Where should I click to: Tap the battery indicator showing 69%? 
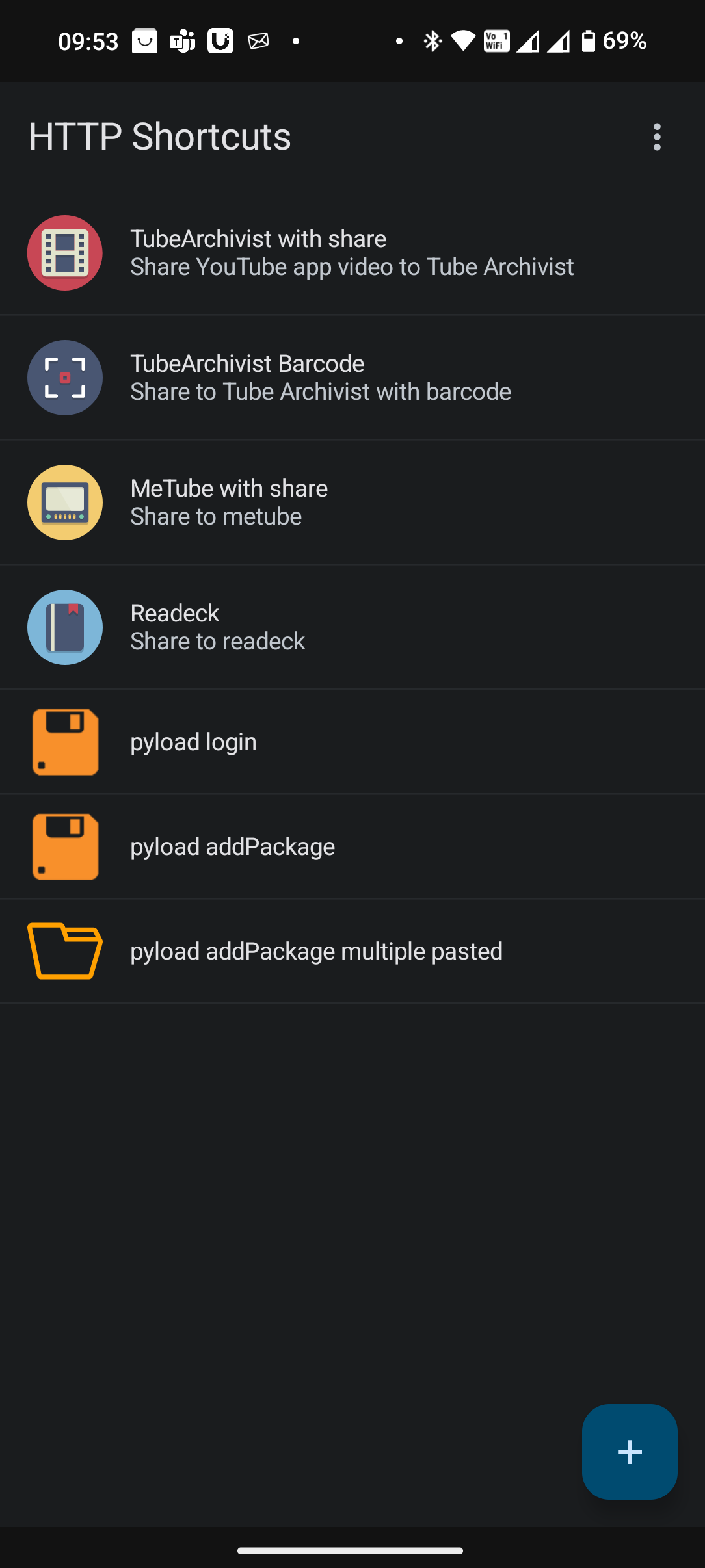(622, 41)
